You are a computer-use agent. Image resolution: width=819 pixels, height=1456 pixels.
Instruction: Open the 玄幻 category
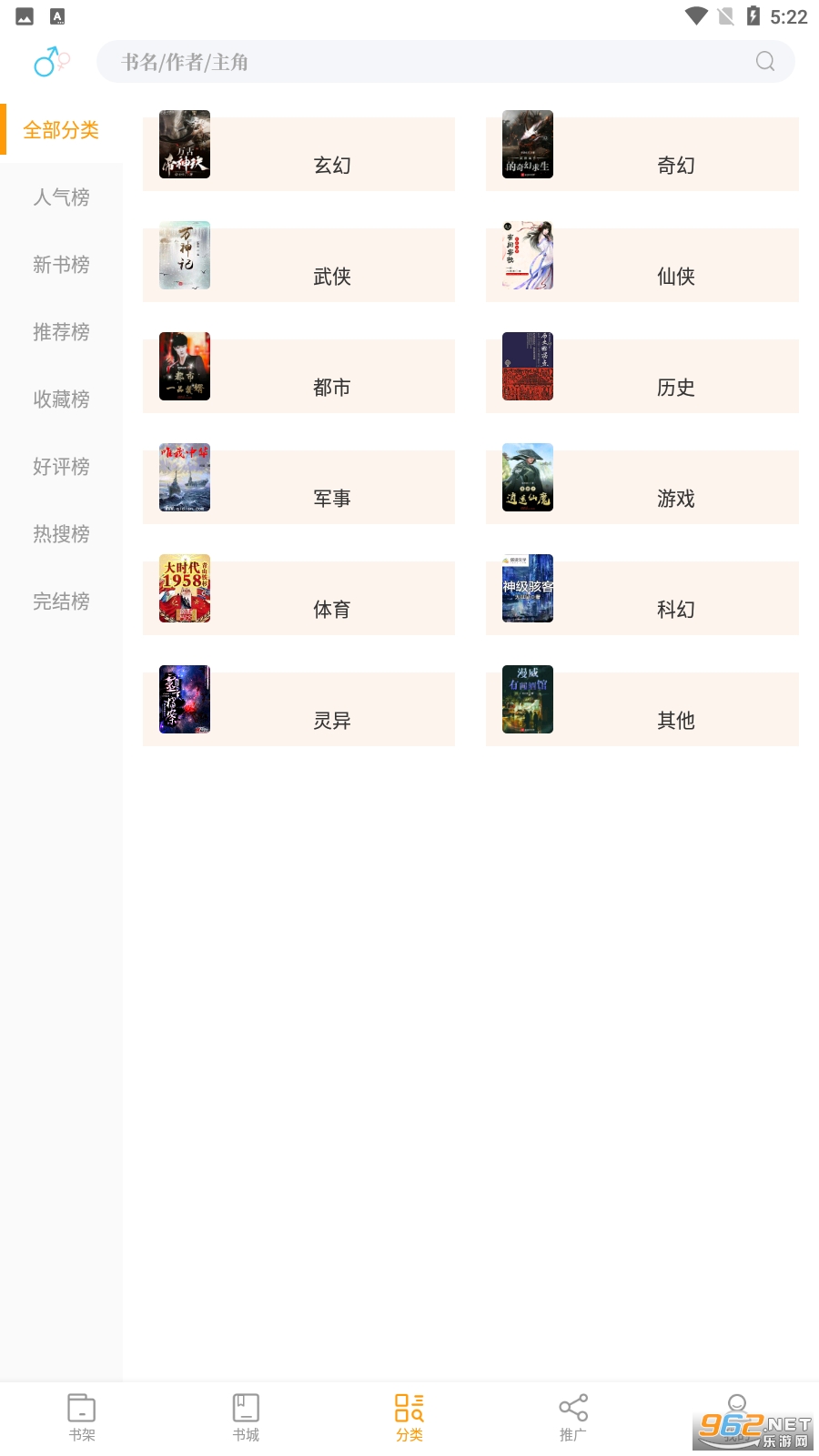(298, 154)
